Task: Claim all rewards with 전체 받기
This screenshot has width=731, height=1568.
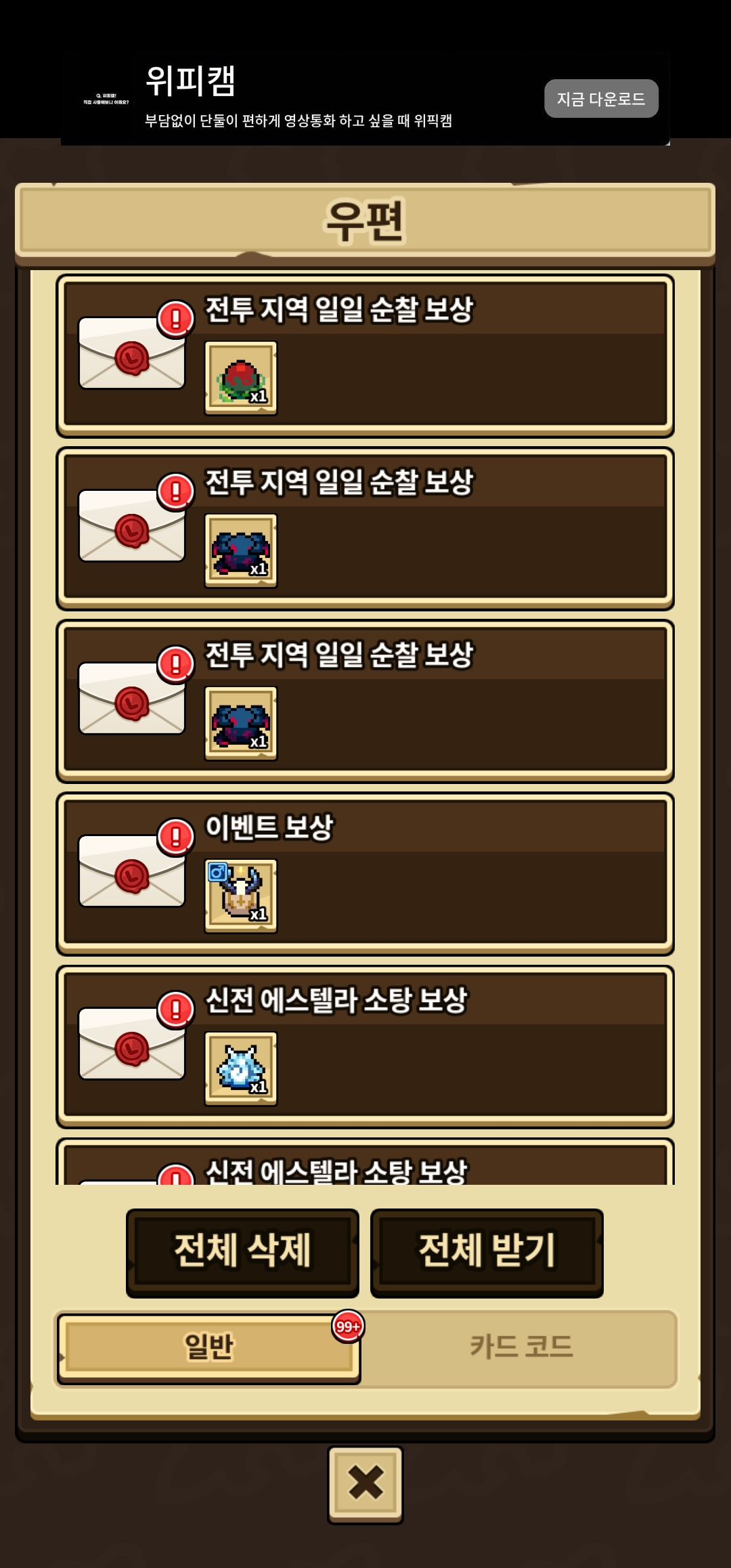Action: click(487, 1252)
